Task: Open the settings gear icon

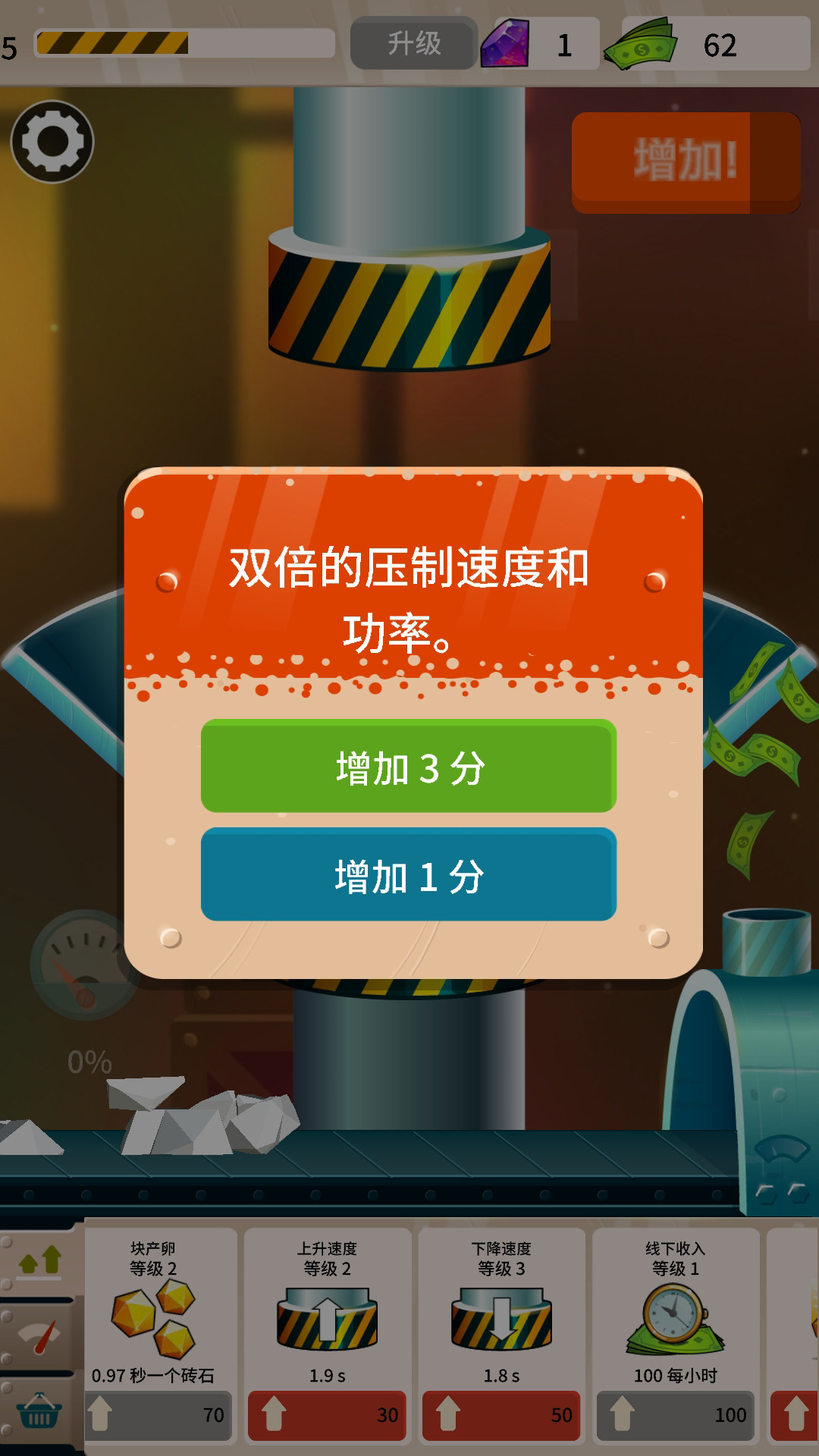Action: (x=52, y=142)
